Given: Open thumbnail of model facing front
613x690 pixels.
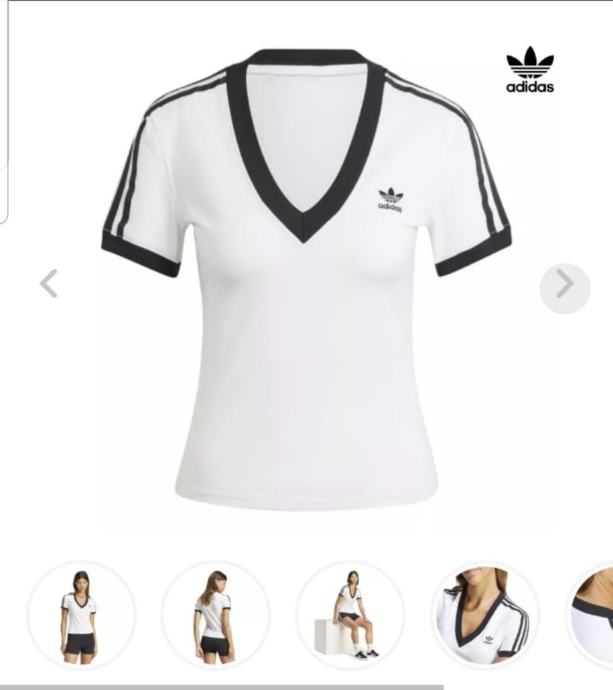Looking at the screenshot, I should (81, 614).
